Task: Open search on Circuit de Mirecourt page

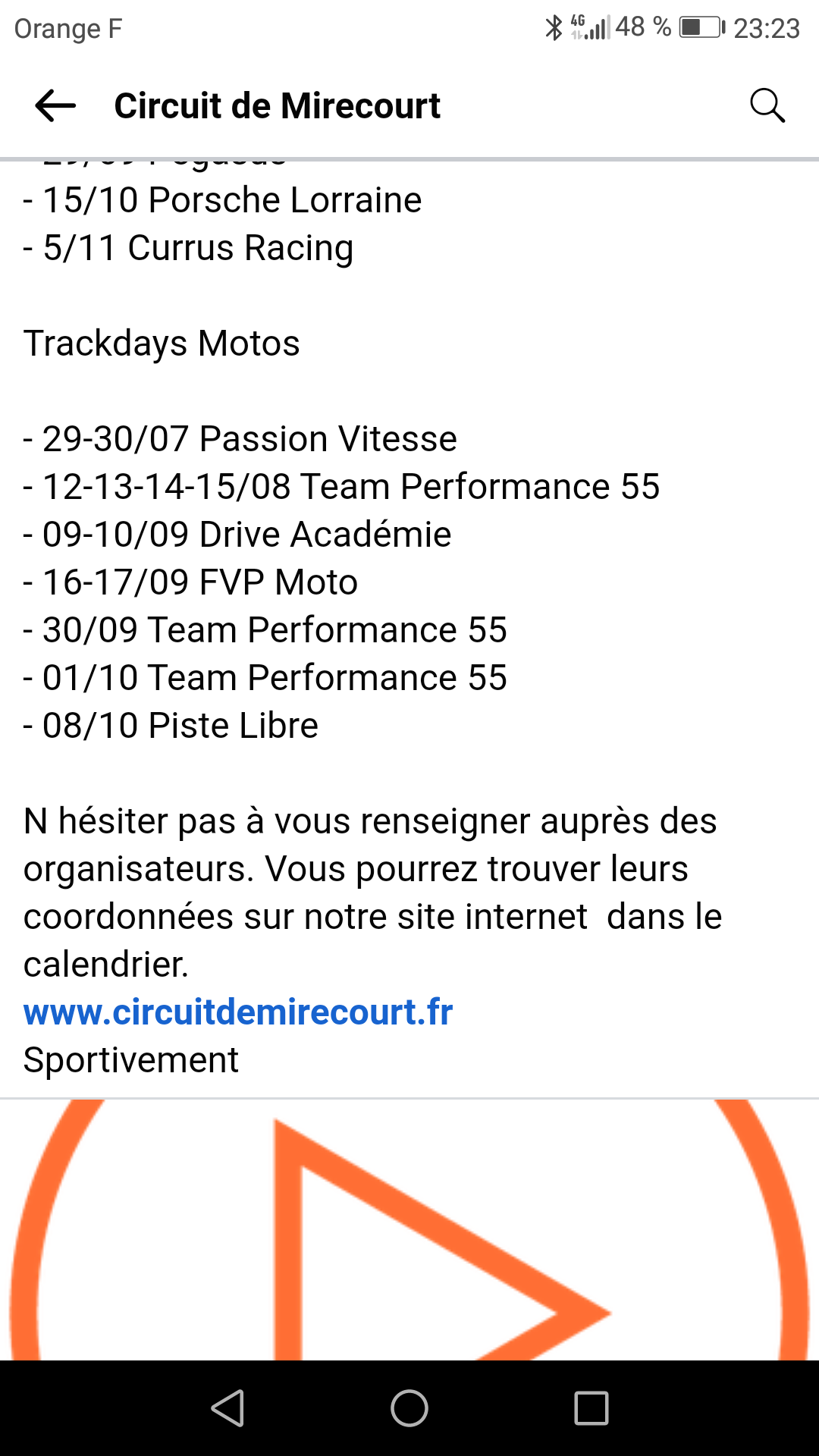Action: pos(767,105)
